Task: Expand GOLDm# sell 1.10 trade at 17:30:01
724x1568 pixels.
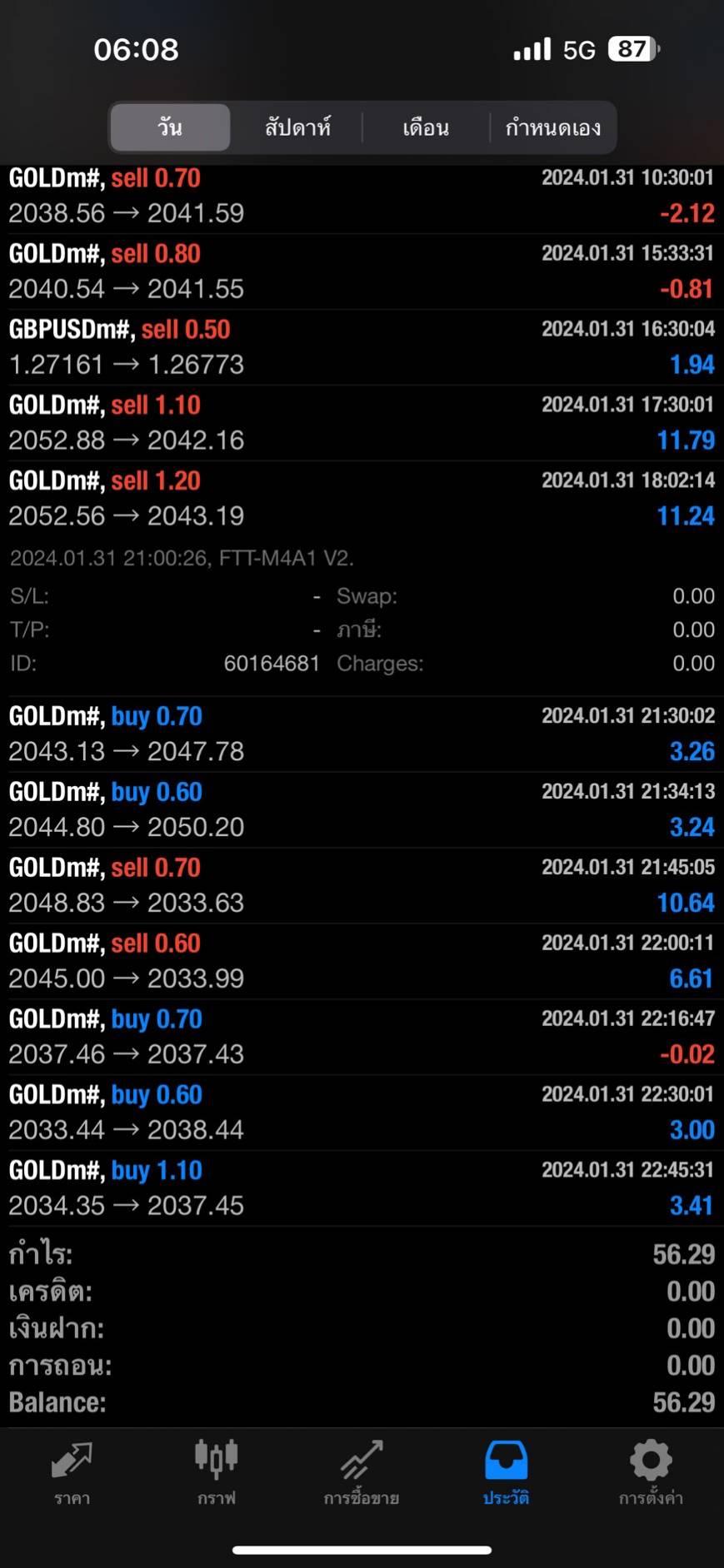Action: [x=362, y=423]
